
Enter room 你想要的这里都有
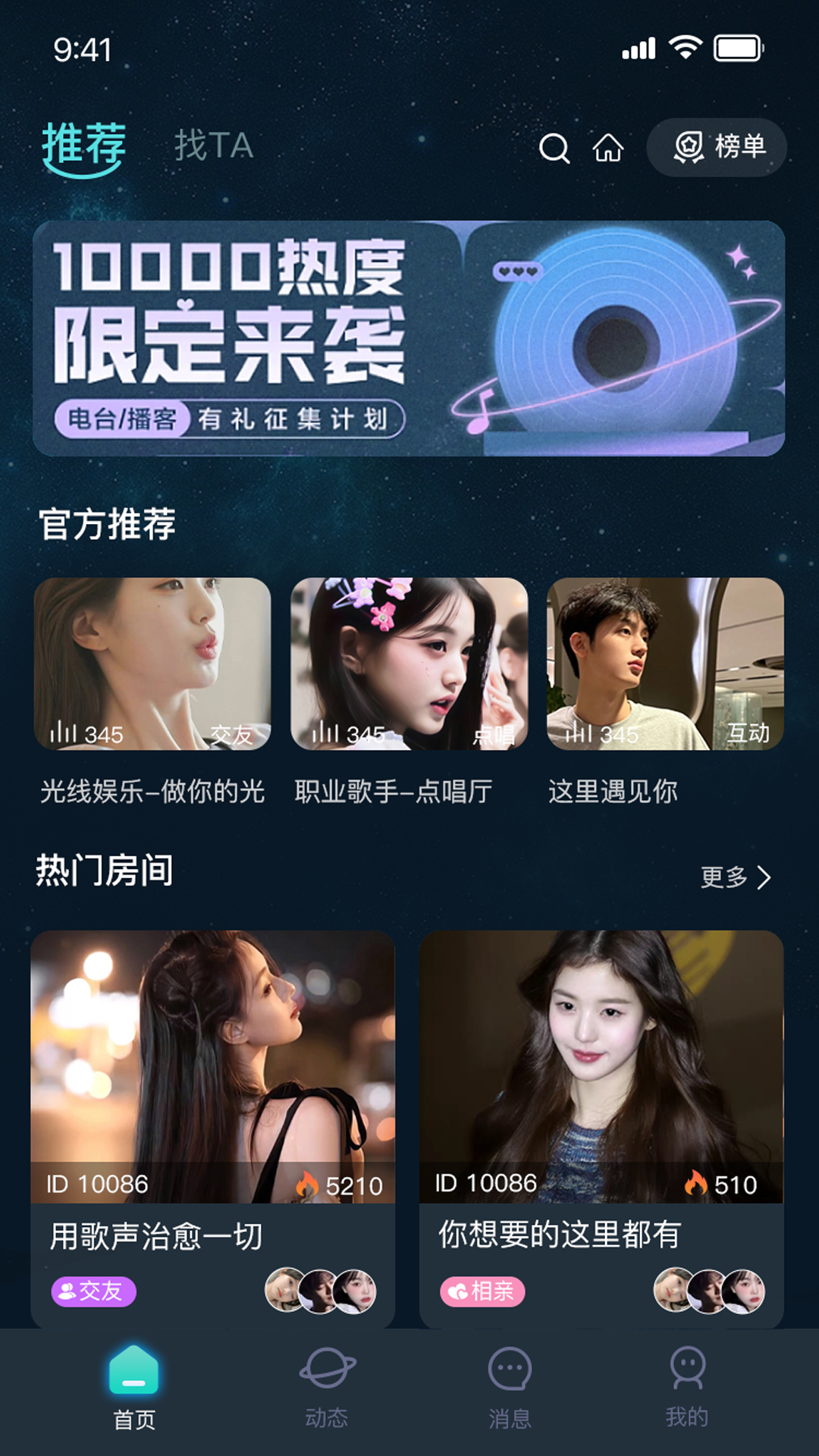601,1128
